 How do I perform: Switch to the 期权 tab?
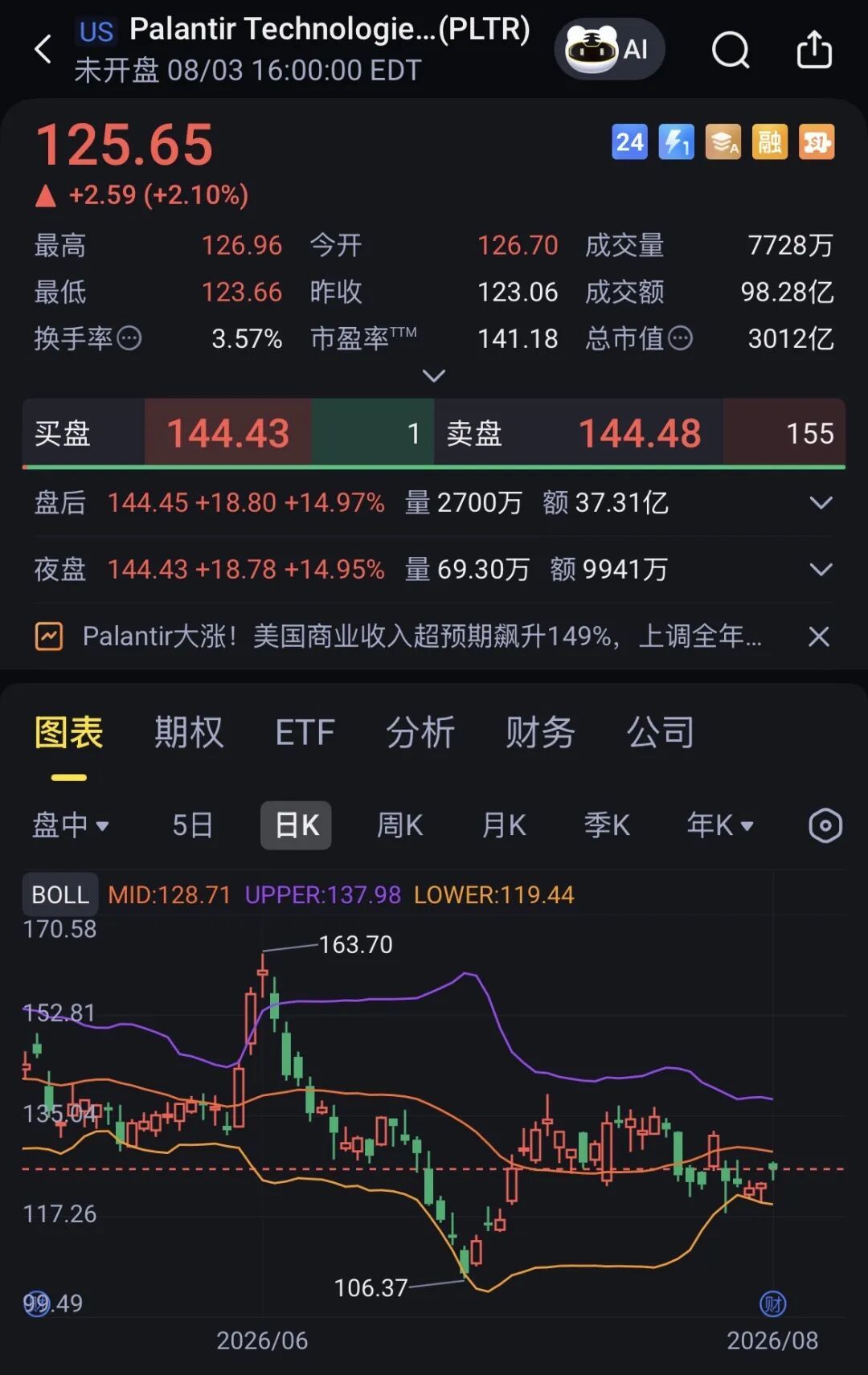tap(189, 732)
